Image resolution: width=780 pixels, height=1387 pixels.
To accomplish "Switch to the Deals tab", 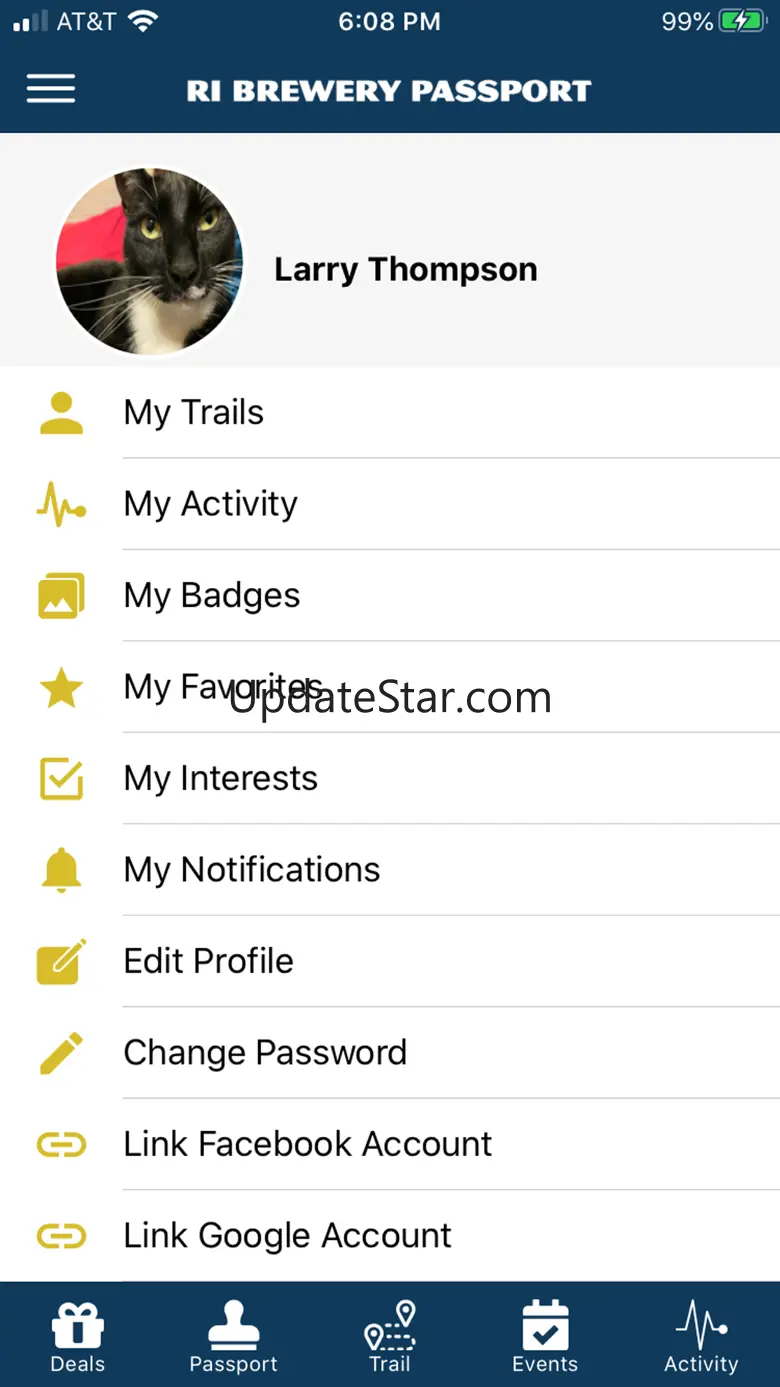I will (77, 1336).
